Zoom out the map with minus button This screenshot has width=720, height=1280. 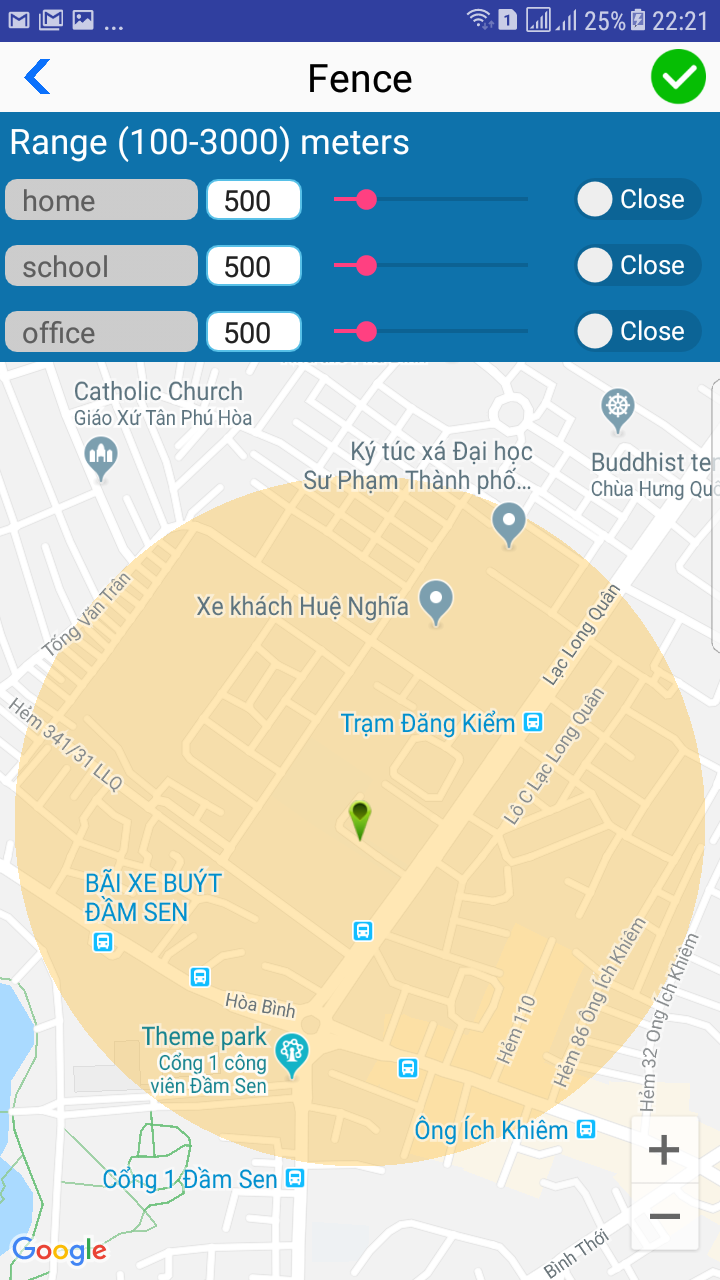tap(664, 1216)
